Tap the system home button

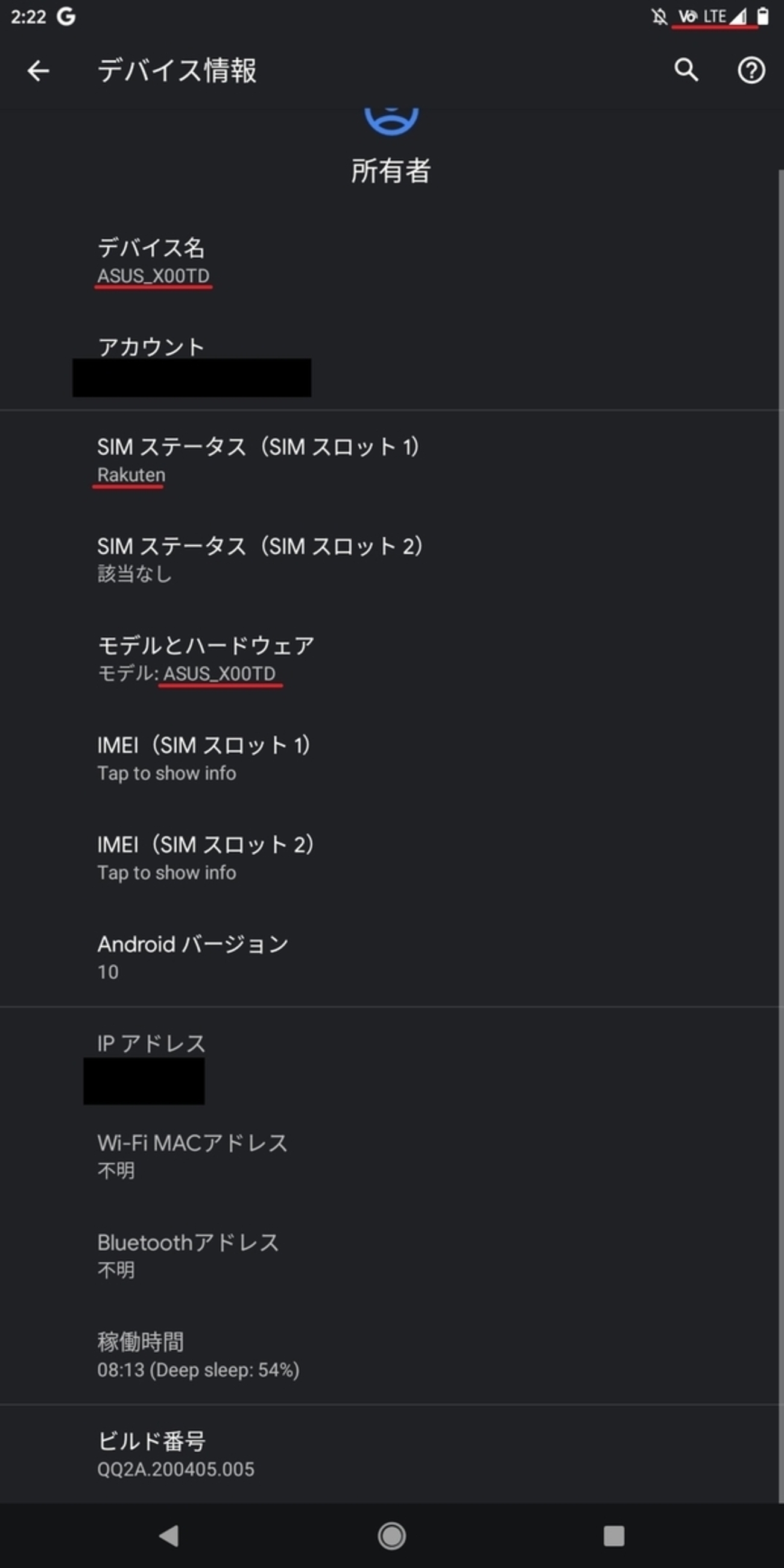(x=391, y=1535)
